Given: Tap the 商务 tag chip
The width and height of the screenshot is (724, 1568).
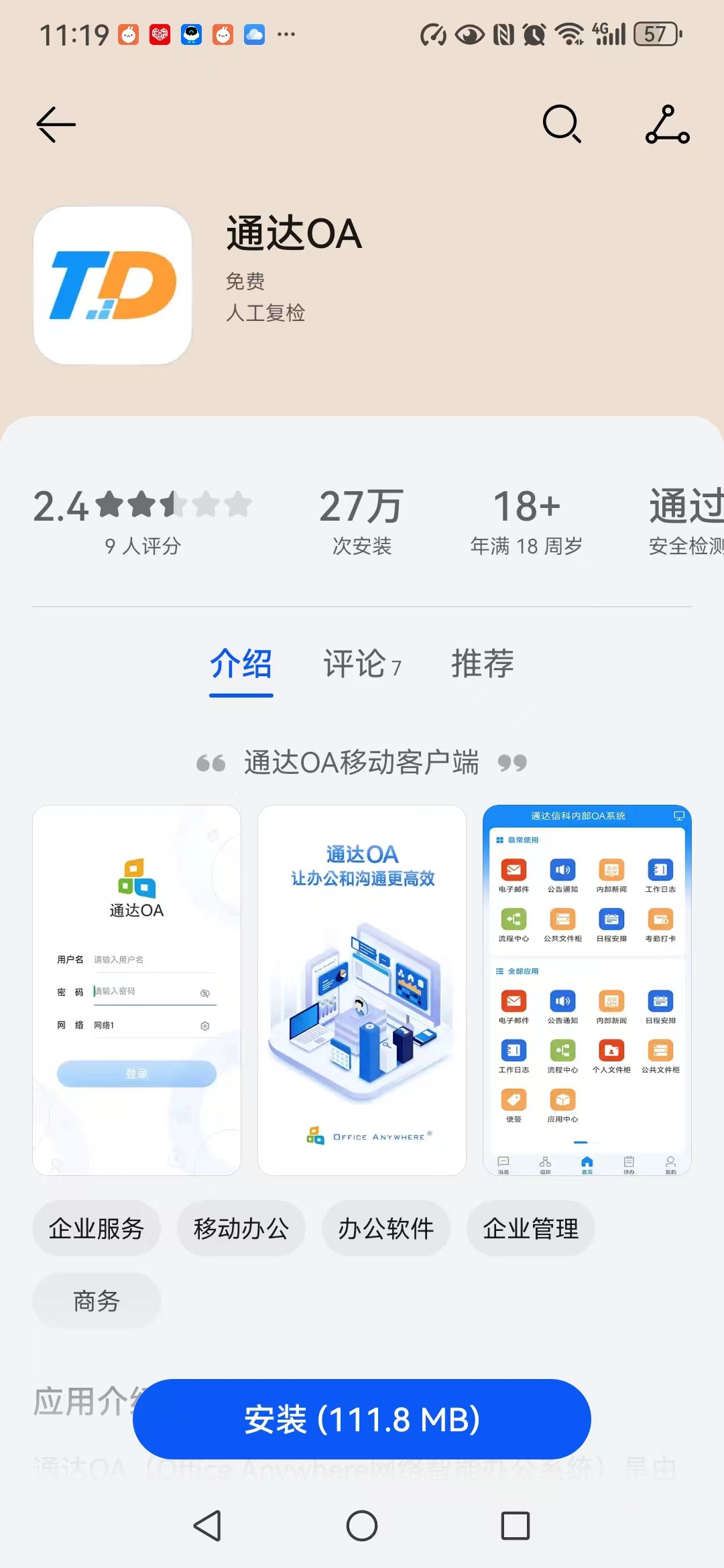Looking at the screenshot, I should [97, 1301].
